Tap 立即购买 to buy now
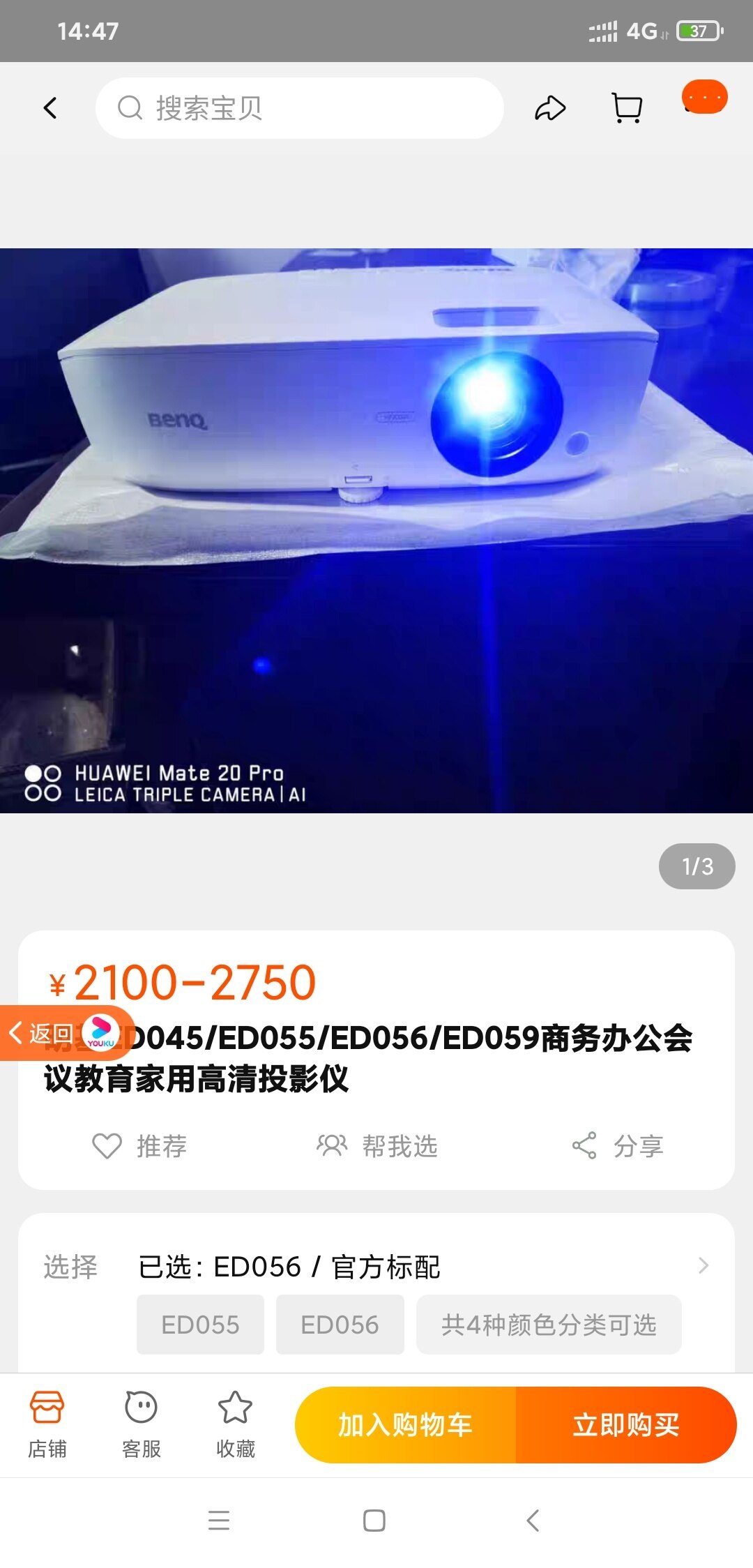 point(625,1424)
